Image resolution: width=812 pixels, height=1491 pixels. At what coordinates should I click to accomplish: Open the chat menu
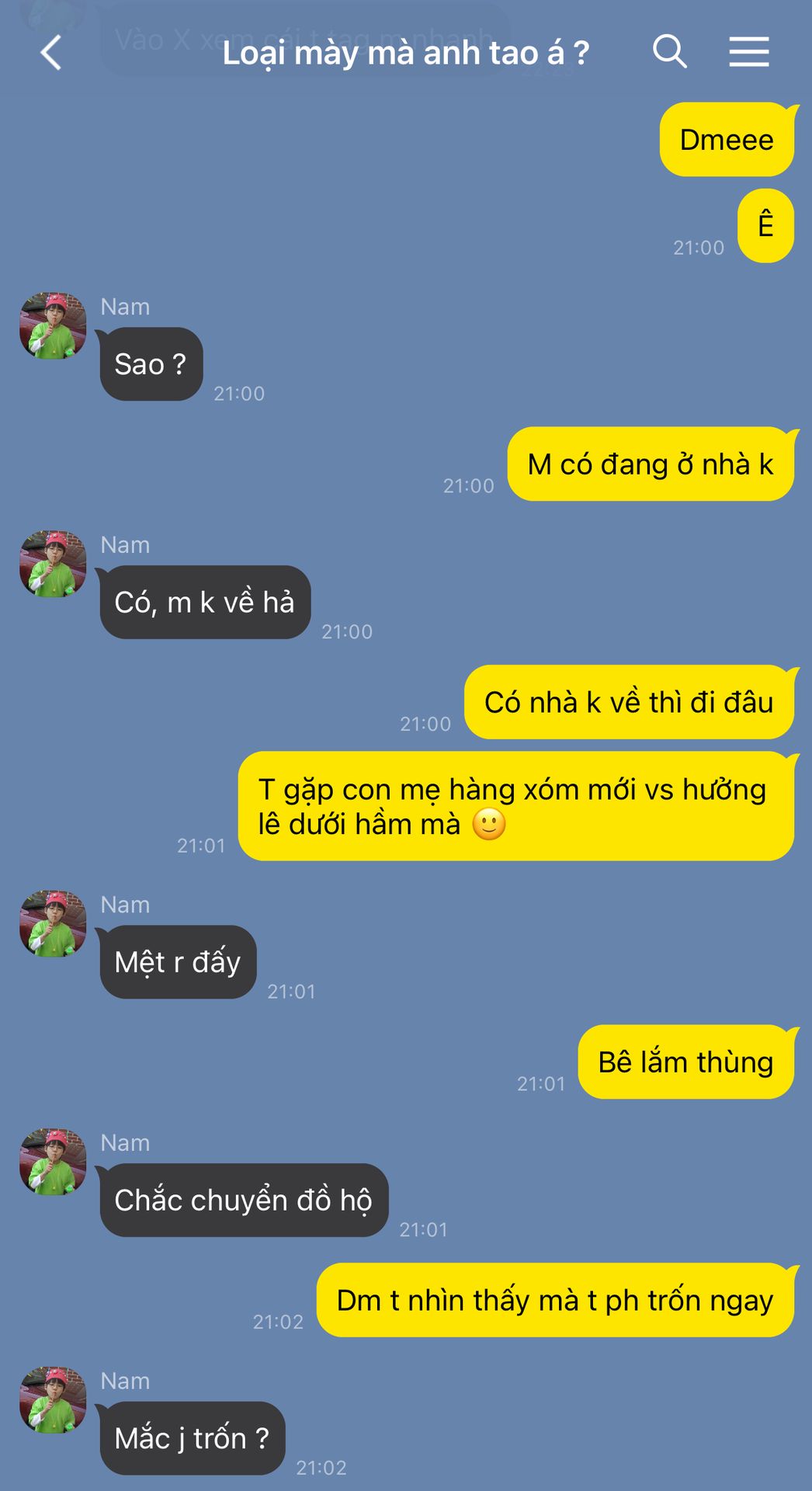tap(748, 52)
